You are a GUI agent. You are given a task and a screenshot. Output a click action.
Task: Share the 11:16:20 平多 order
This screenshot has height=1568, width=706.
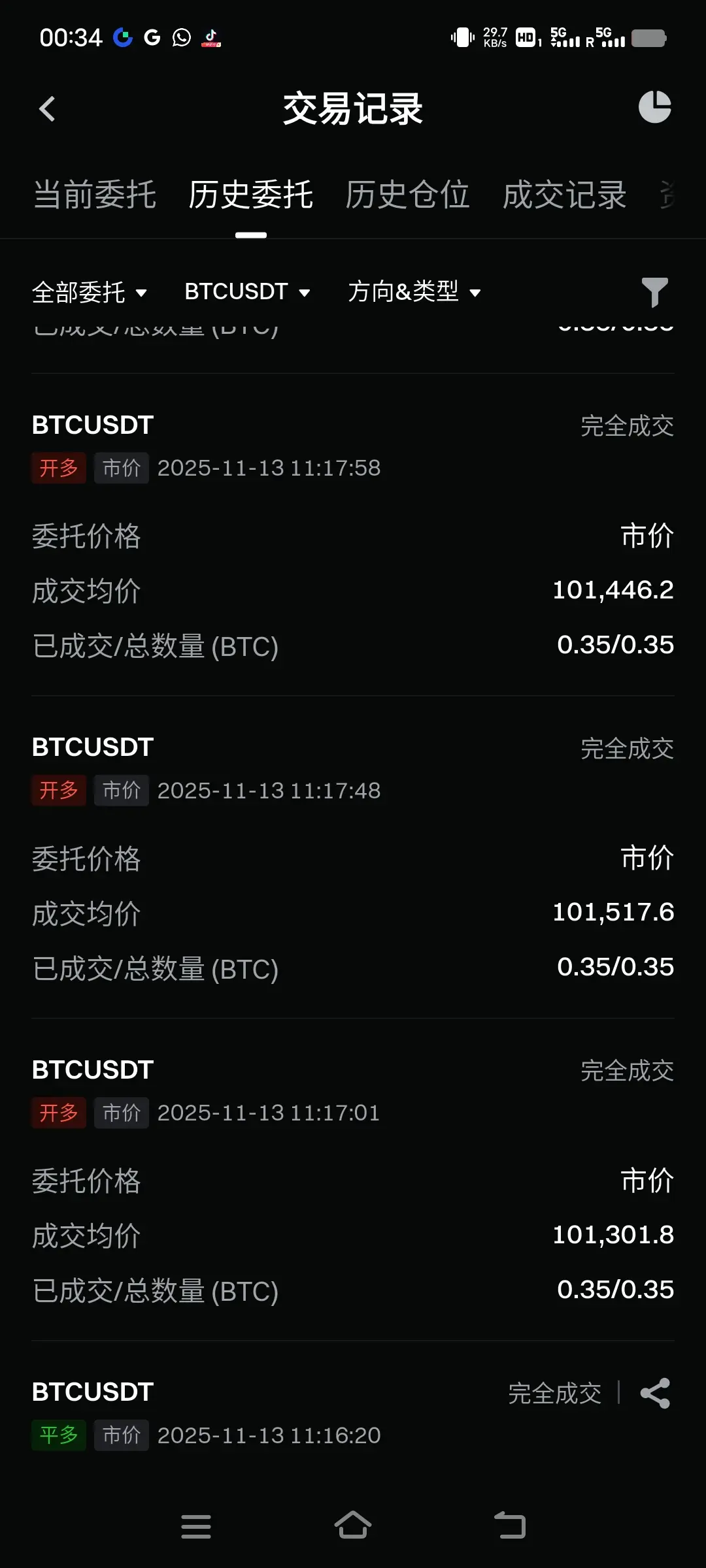[655, 1393]
